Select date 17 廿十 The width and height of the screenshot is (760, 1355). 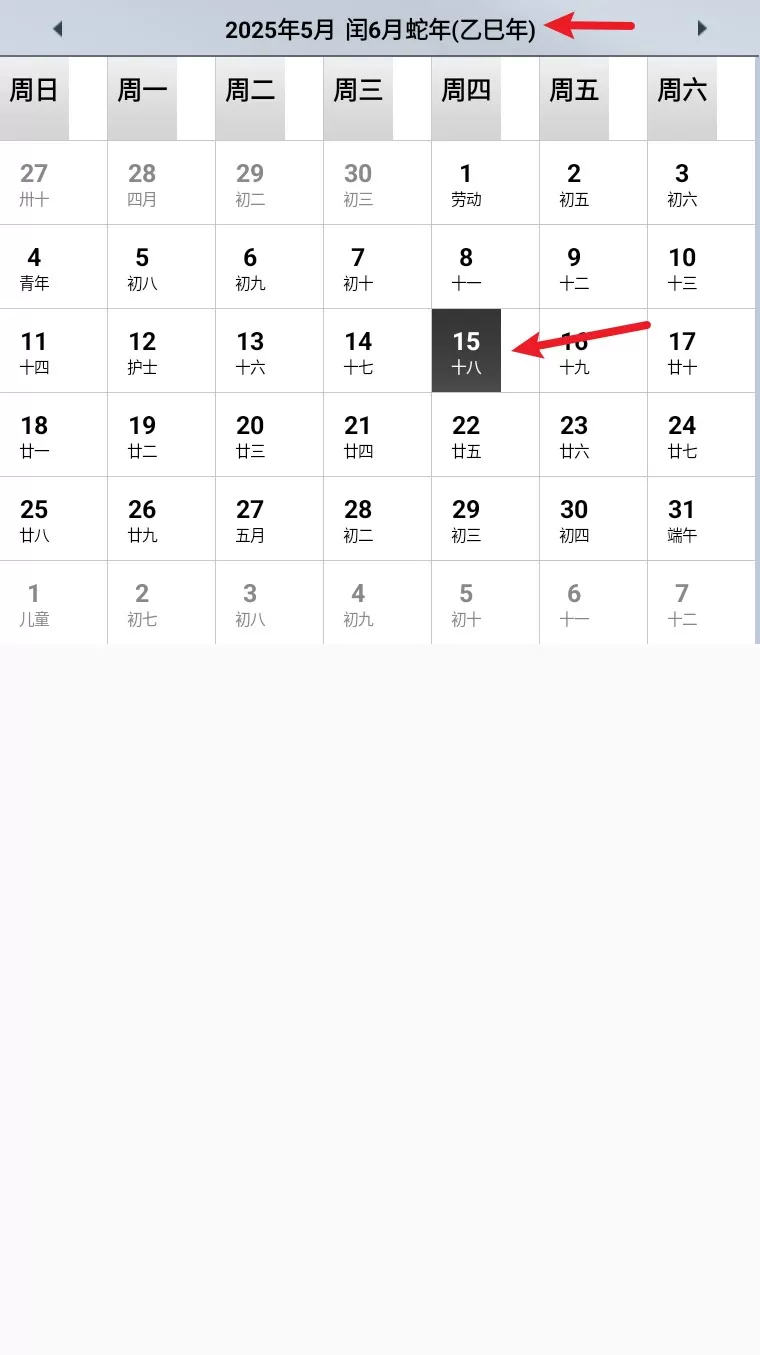[x=682, y=351]
